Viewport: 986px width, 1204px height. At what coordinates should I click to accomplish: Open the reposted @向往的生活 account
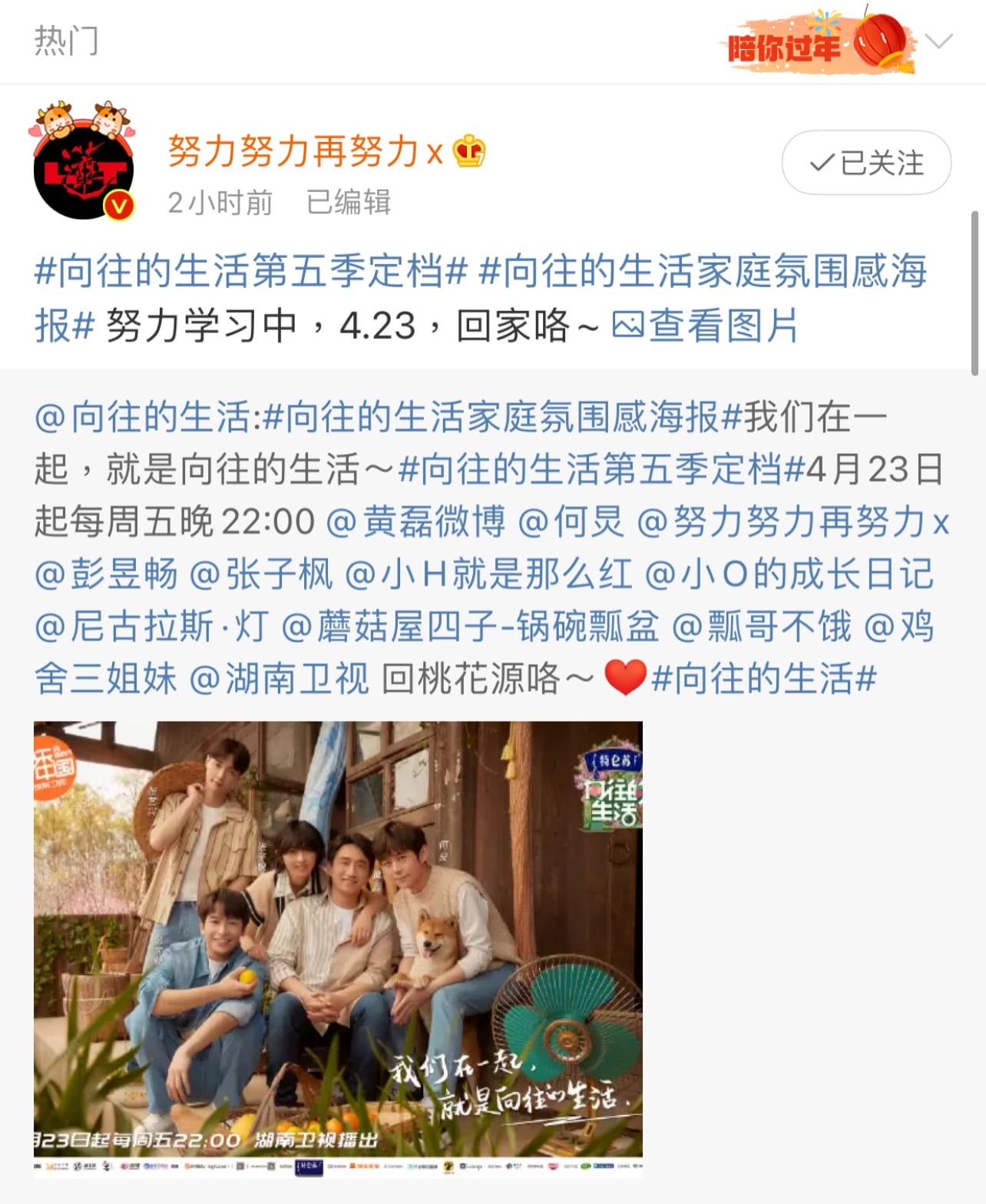[x=141, y=417]
